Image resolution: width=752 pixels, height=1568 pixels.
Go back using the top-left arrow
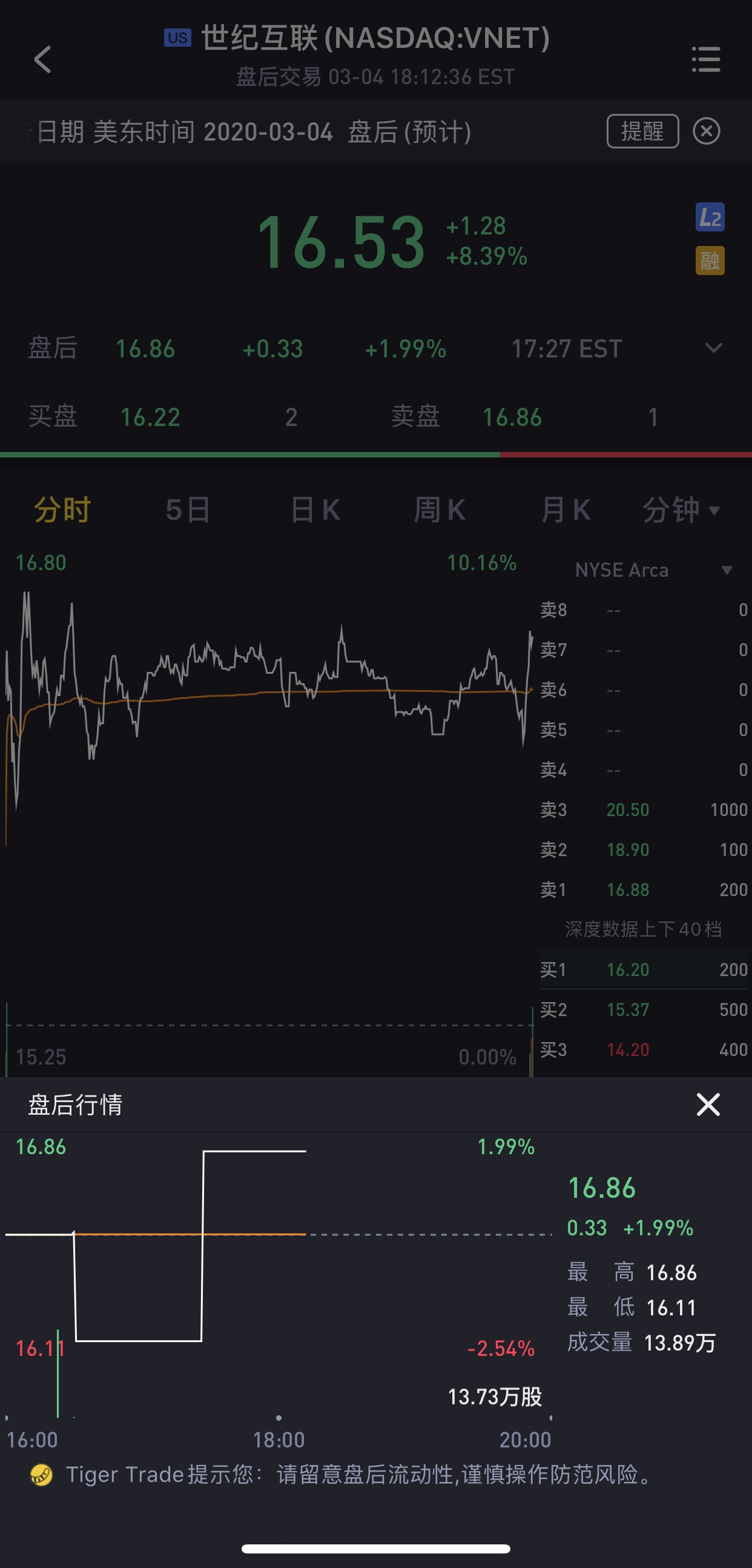42,59
